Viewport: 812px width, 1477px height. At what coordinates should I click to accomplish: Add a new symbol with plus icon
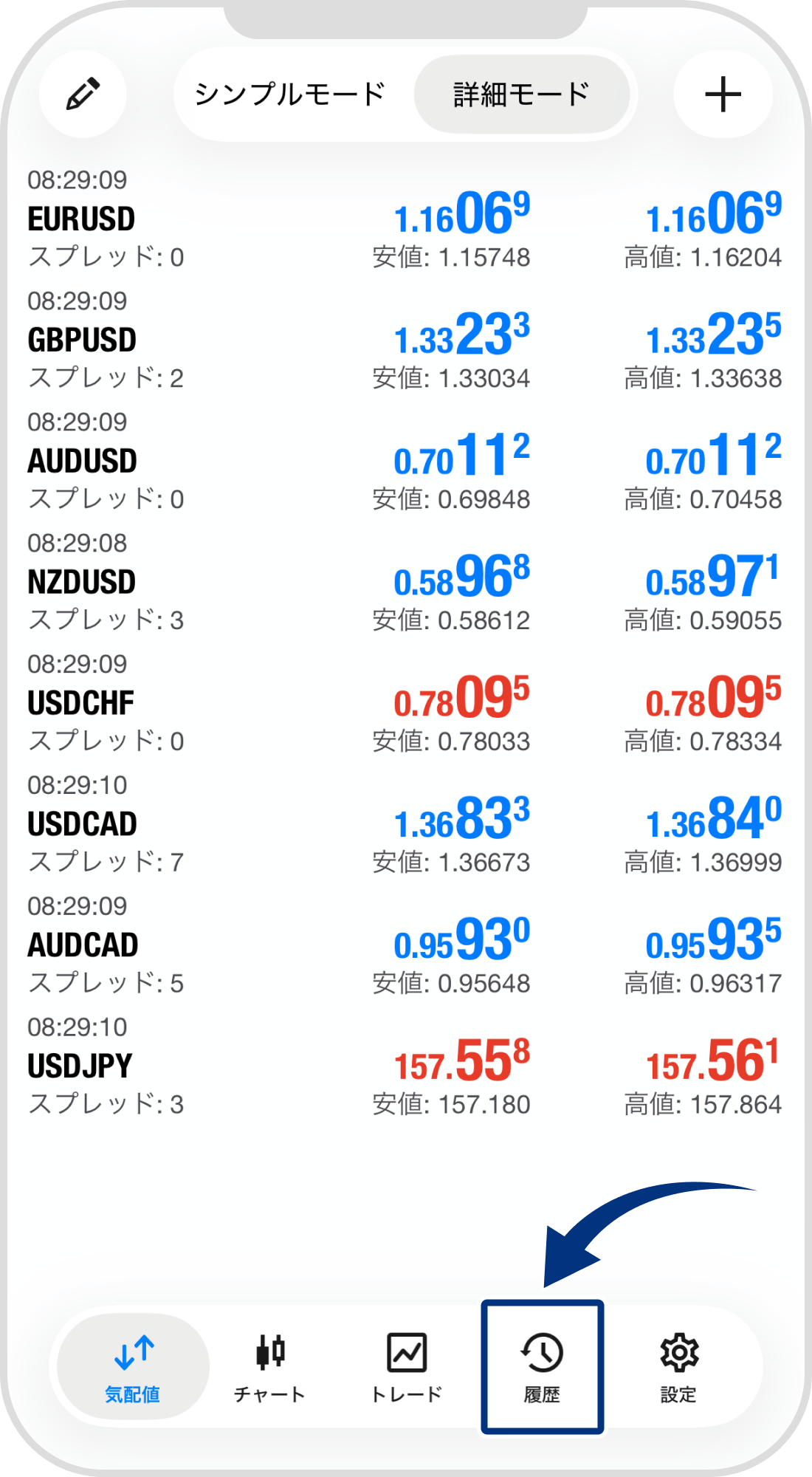pyautogui.click(x=723, y=95)
